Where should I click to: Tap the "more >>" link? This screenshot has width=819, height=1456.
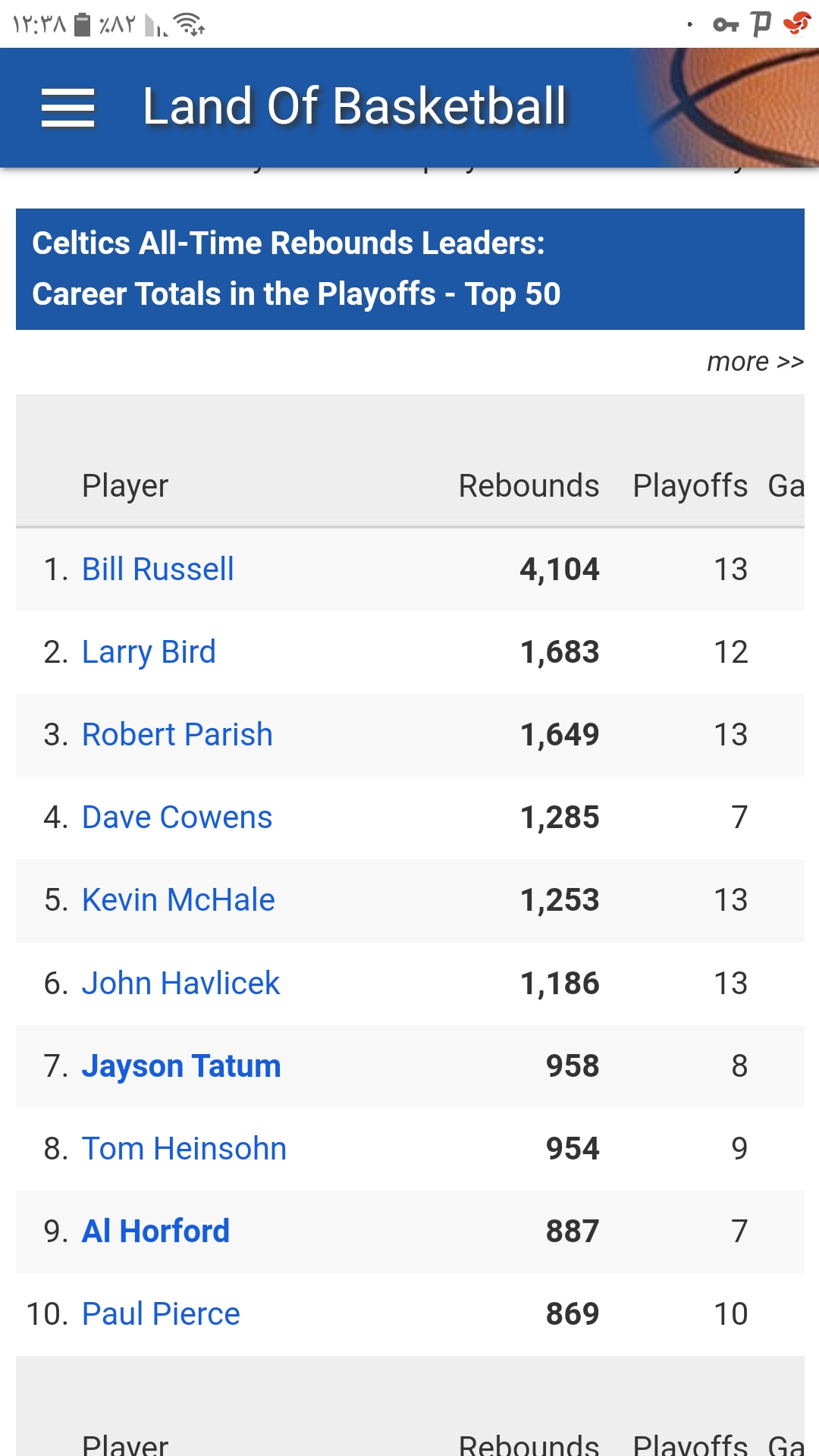pyautogui.click(x=755, y=362)
